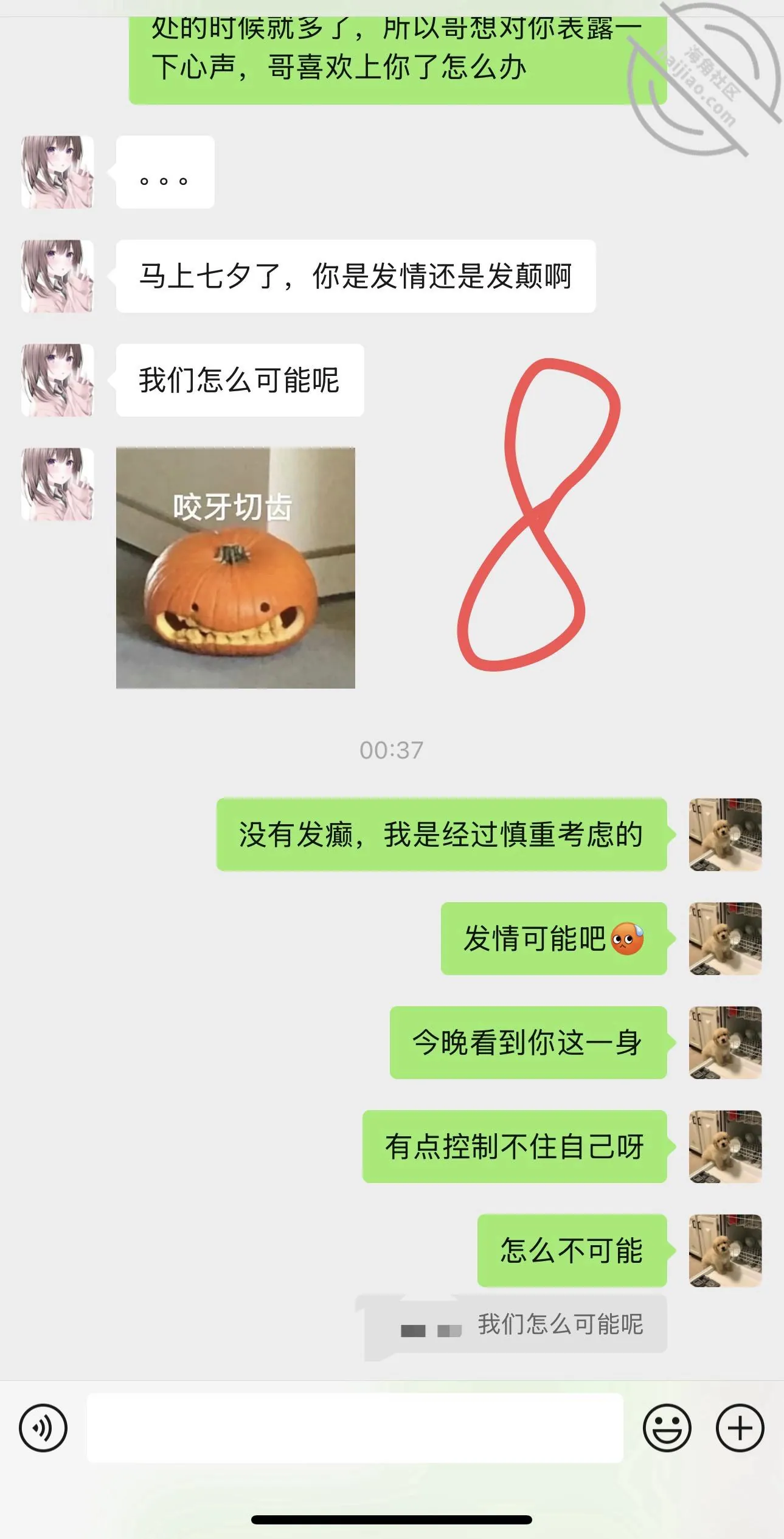Screen dimensions: 784x1539
Task: Open the emoji sticker panel
Action: (x=667, y=1428)
